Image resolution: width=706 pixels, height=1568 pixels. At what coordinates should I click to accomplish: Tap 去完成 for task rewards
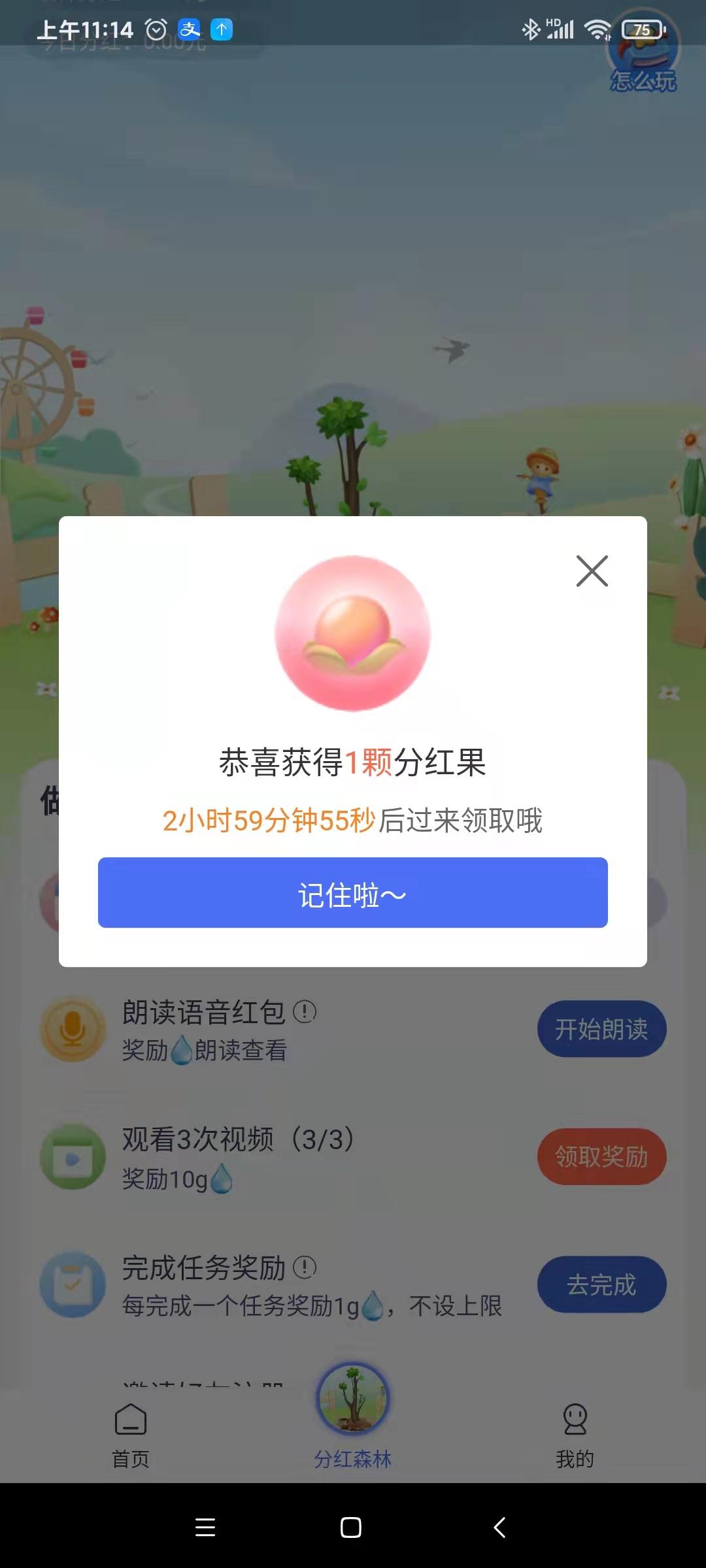pos(601,1284)
